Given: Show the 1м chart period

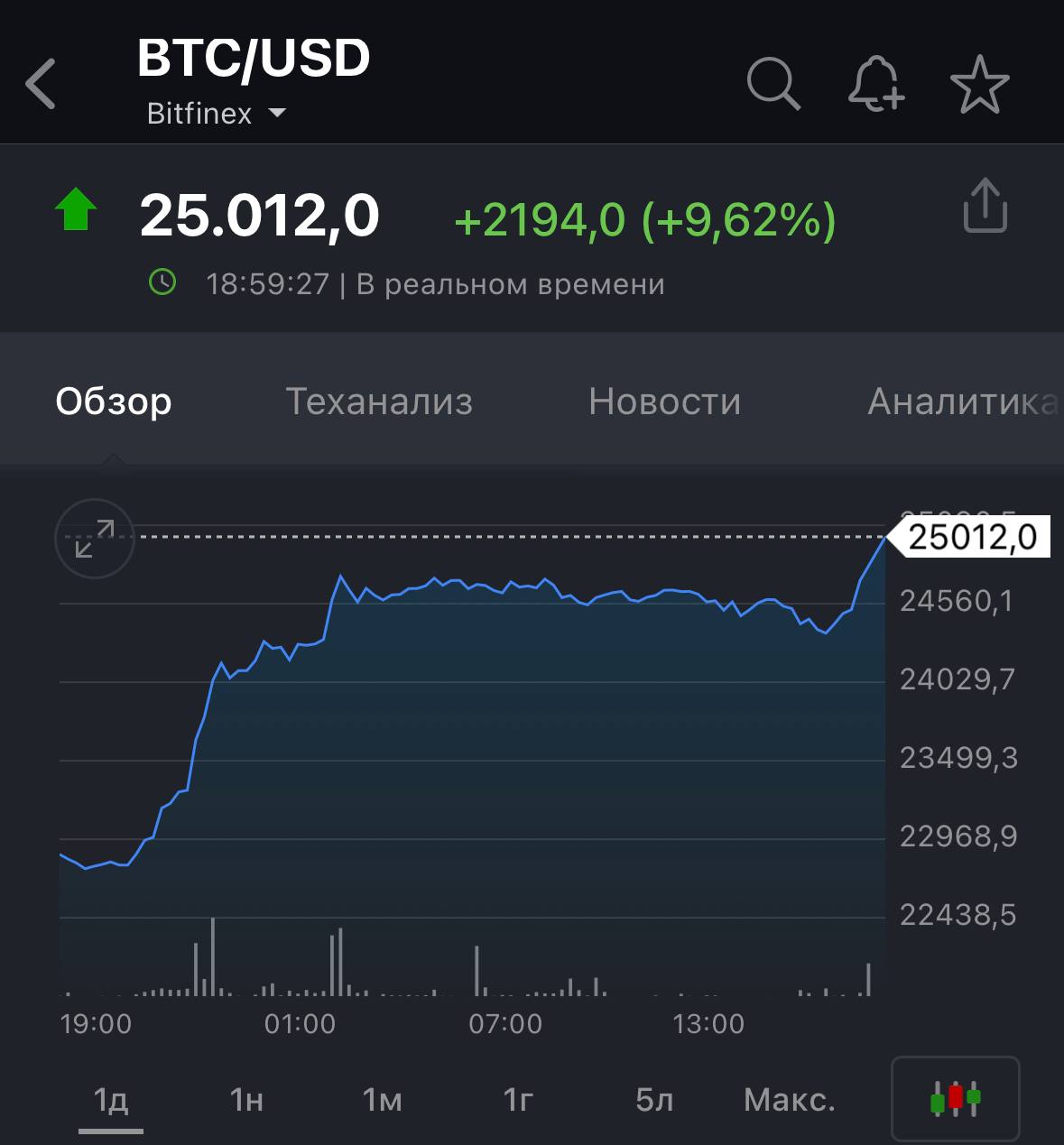Looking at the screenshot, I should 382,1100.
